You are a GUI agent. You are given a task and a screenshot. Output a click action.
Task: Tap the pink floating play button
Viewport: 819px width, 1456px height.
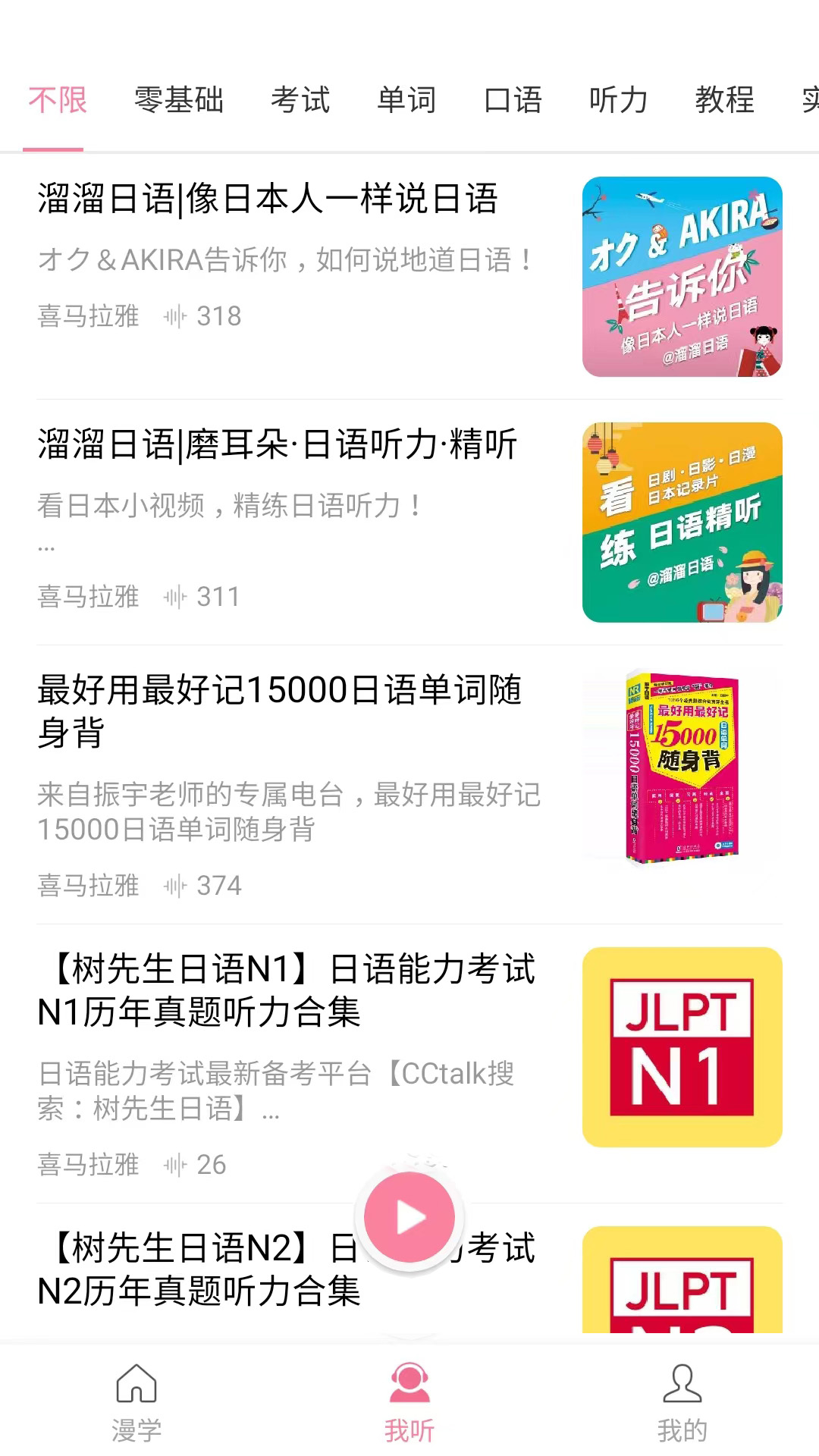tap(409, 1218)
